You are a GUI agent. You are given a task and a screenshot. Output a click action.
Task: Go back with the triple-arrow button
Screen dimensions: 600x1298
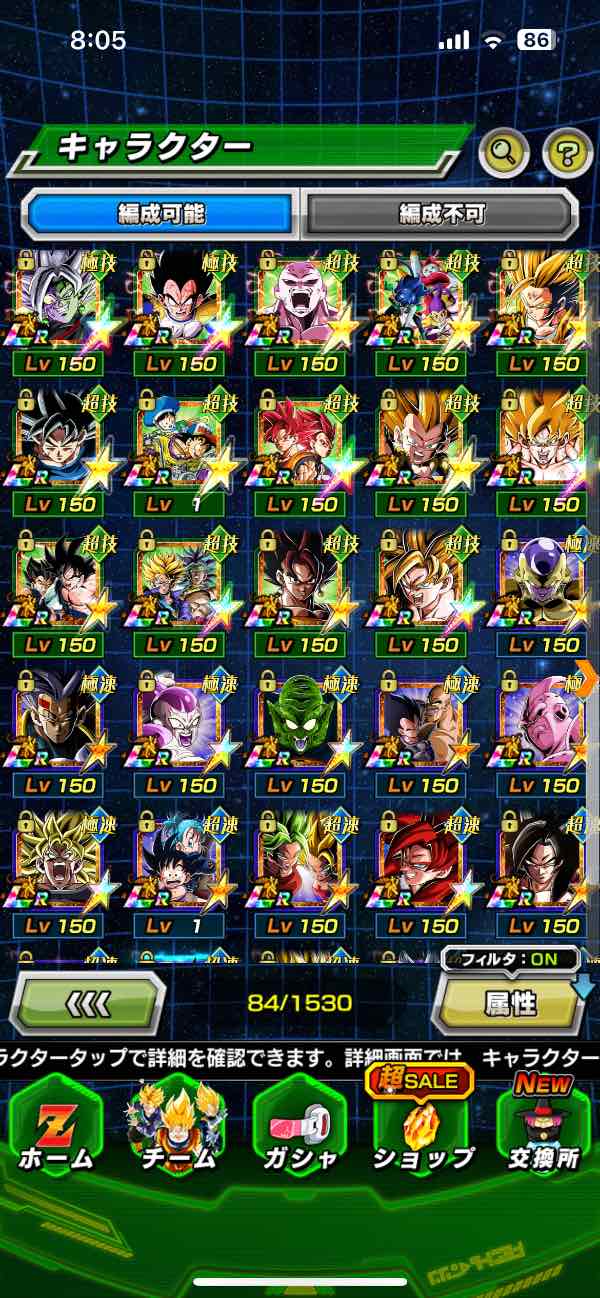coord(88,1003)
